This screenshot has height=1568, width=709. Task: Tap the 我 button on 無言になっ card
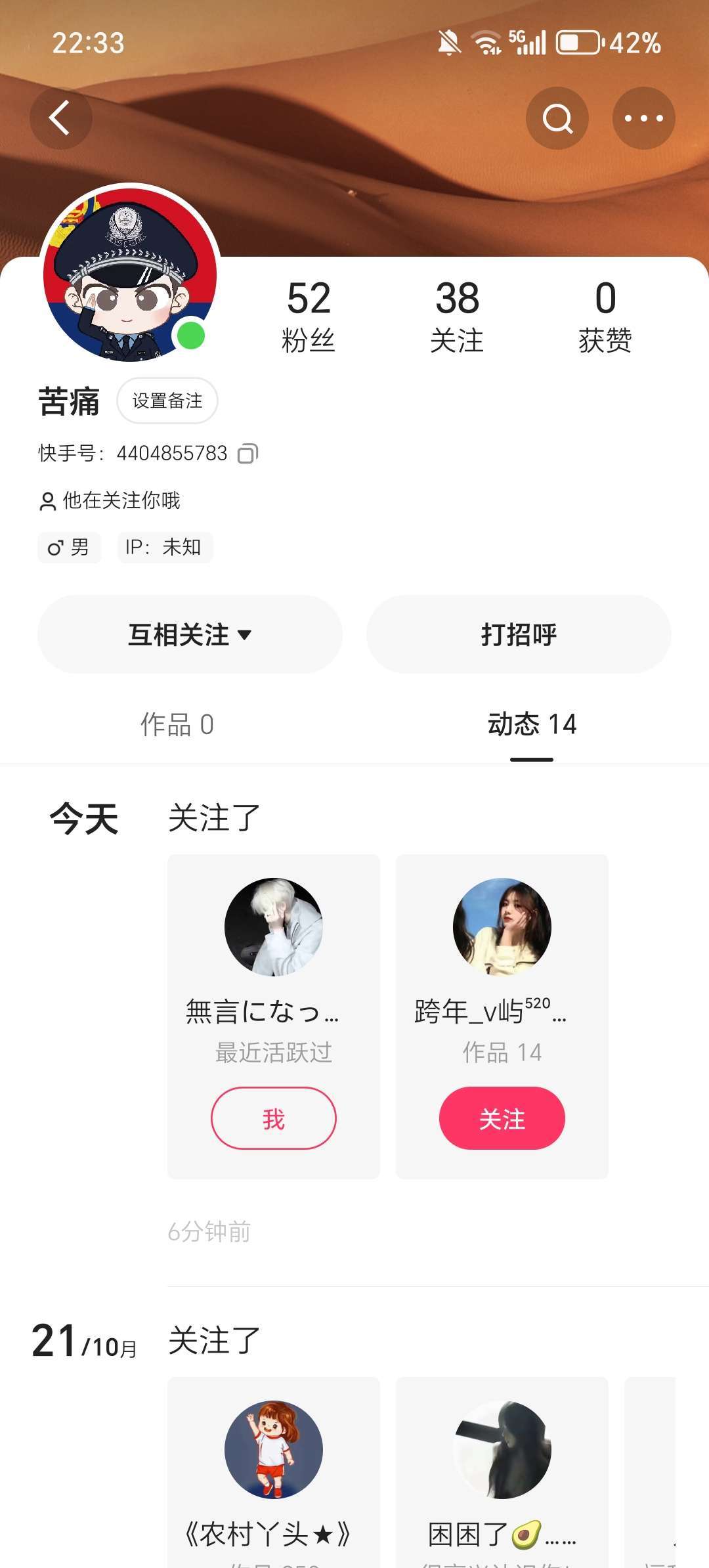[273, 1118]
